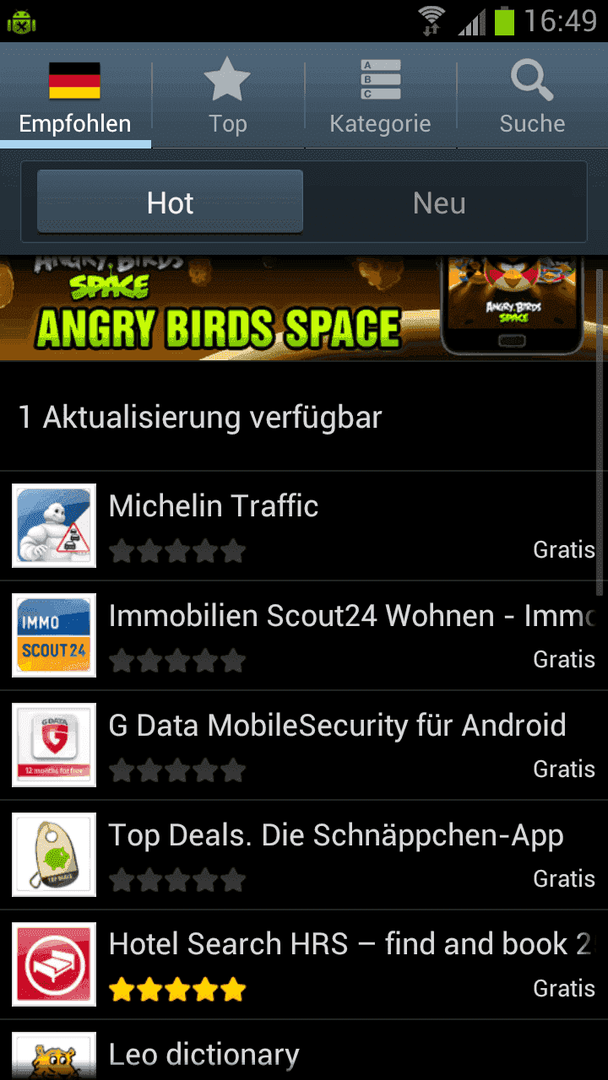Image resolution: width=608 pixels, height=1080 pixels.
Task: View the Hotel Search HRS app
Action: point(300,965)
